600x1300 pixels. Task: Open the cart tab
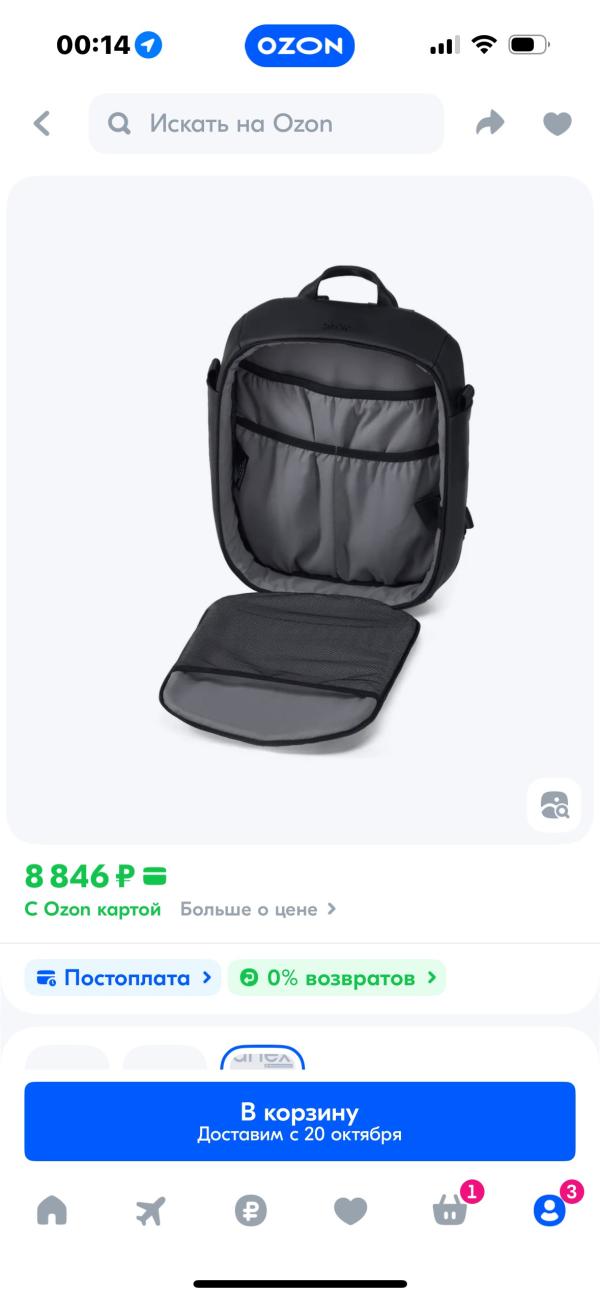[450, 1211]
